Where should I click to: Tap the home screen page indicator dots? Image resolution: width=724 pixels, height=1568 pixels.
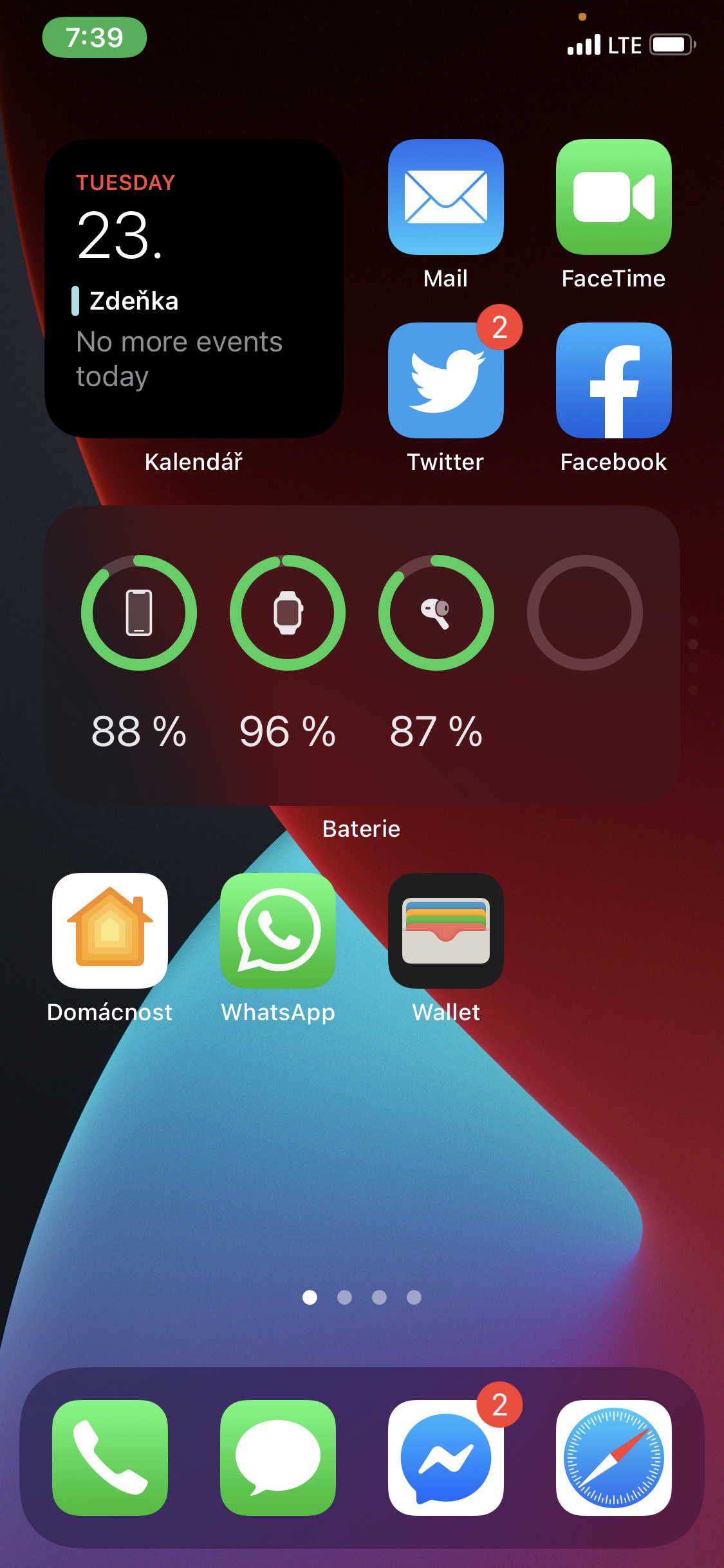362,1297
